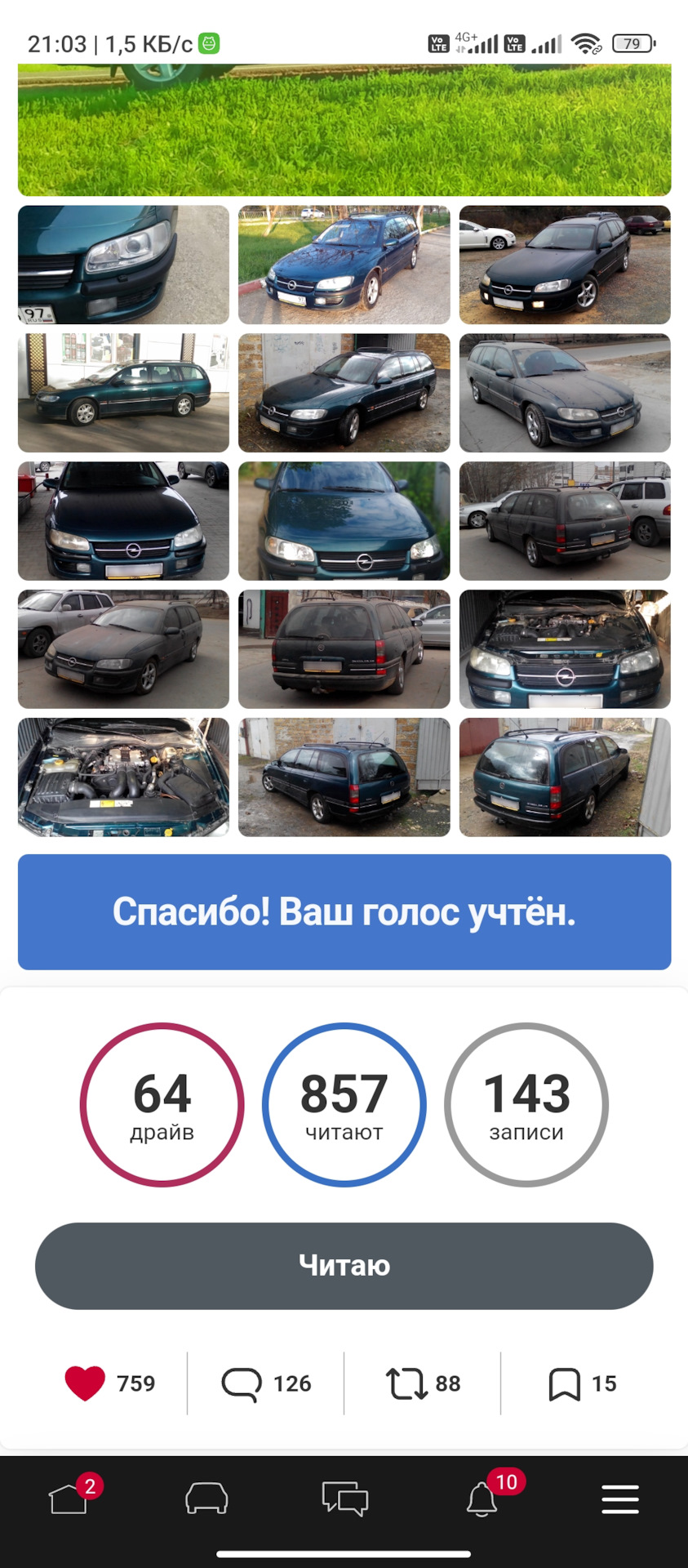Open the home feed tab

(x=69, y=1499)
